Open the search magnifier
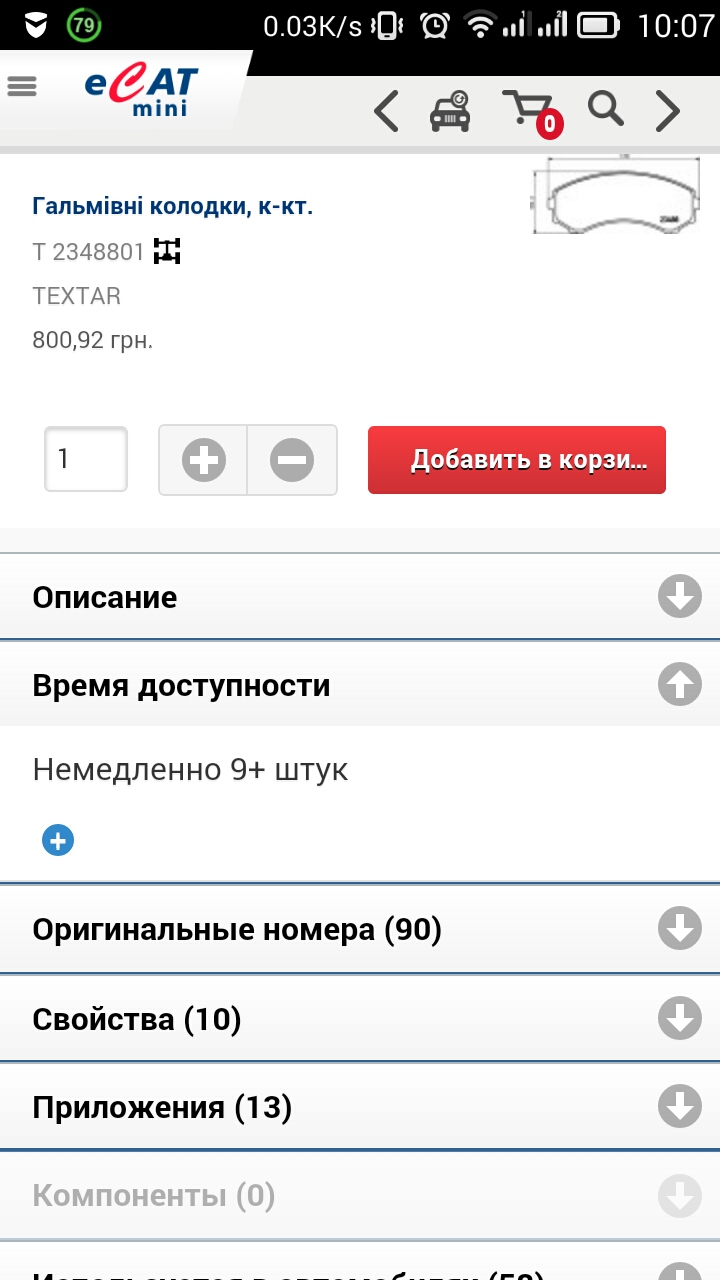Image resolution: width=720 pixels, height=1280 pixels. click(x=605, y=108)
